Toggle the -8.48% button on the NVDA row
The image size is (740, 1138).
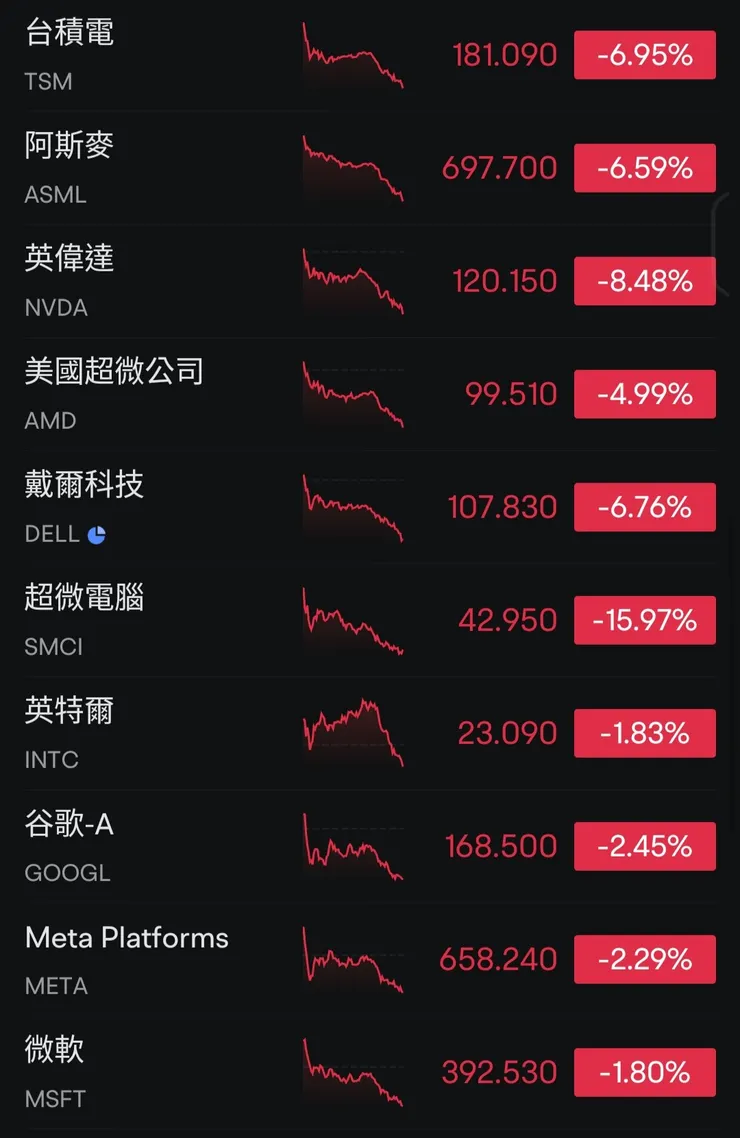644,281
